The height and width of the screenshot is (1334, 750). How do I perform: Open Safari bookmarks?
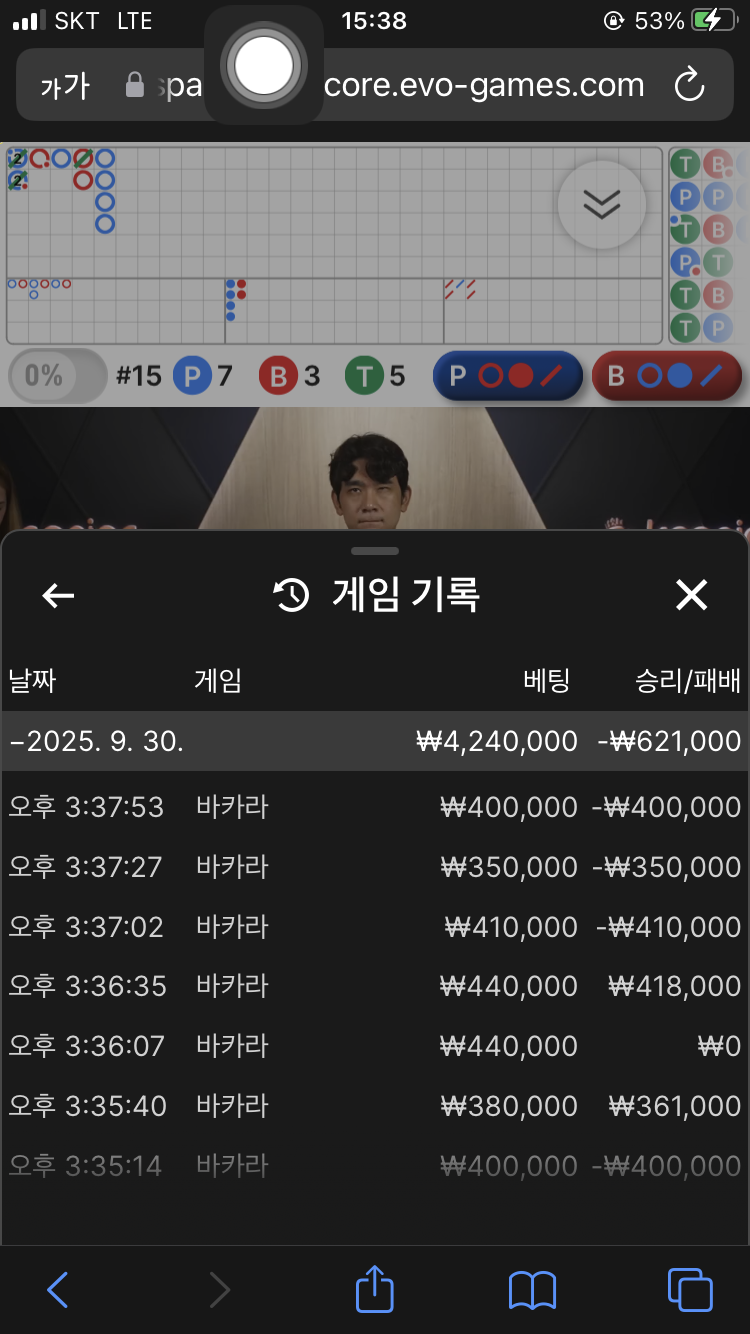pyautogui.click(x=532, y=1290)
